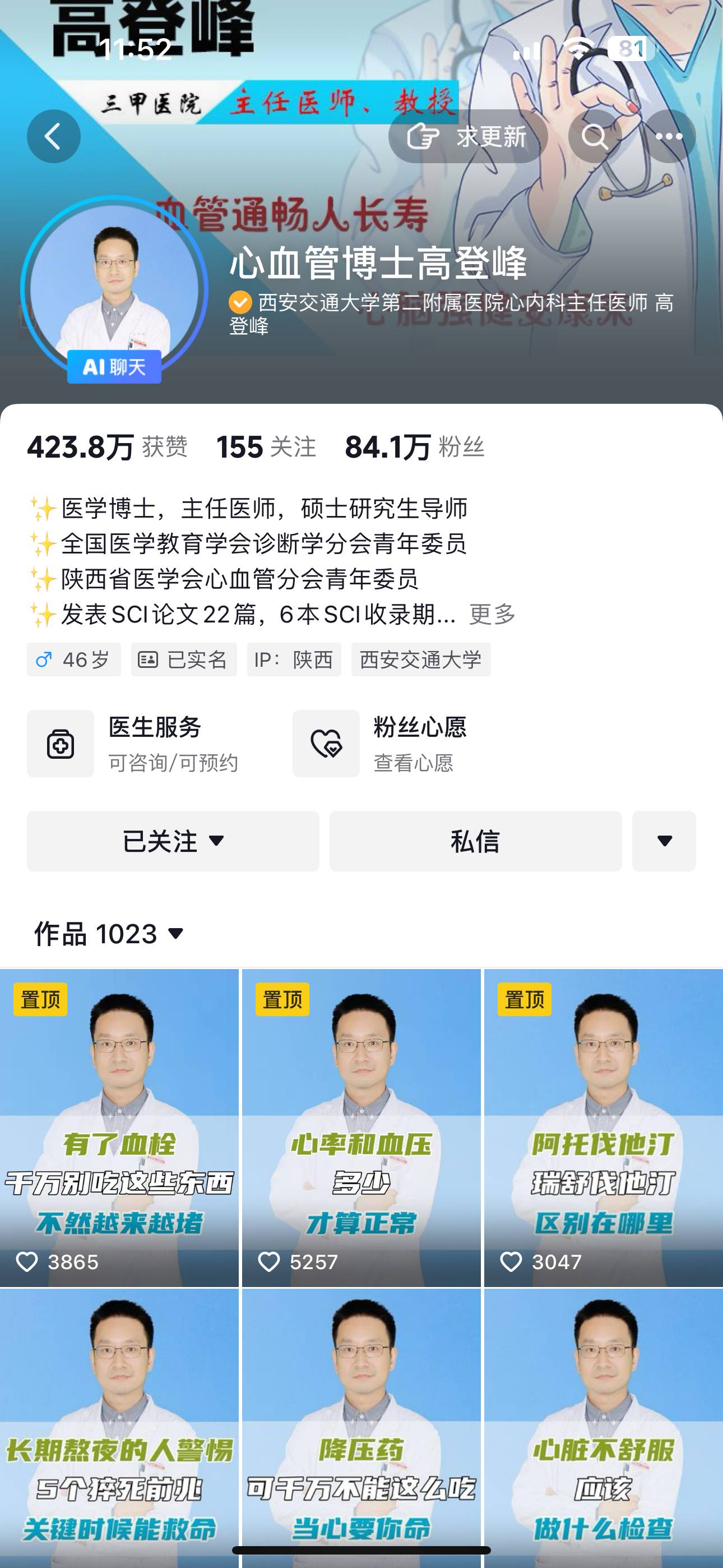Open the pinned video 有了血栓

click(x=119, y=1126)
